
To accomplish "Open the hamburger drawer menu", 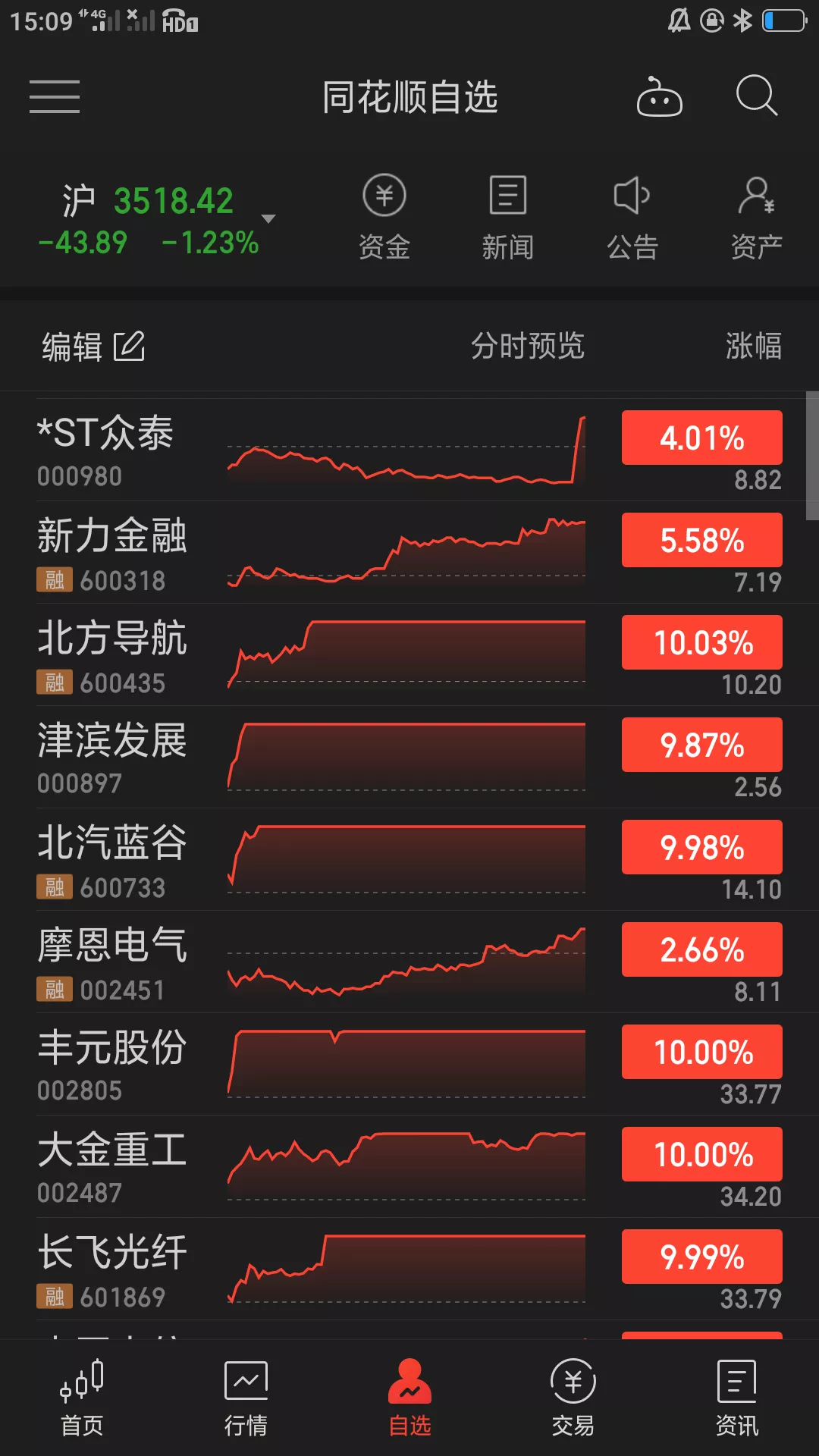I will (x=55, y=96).
